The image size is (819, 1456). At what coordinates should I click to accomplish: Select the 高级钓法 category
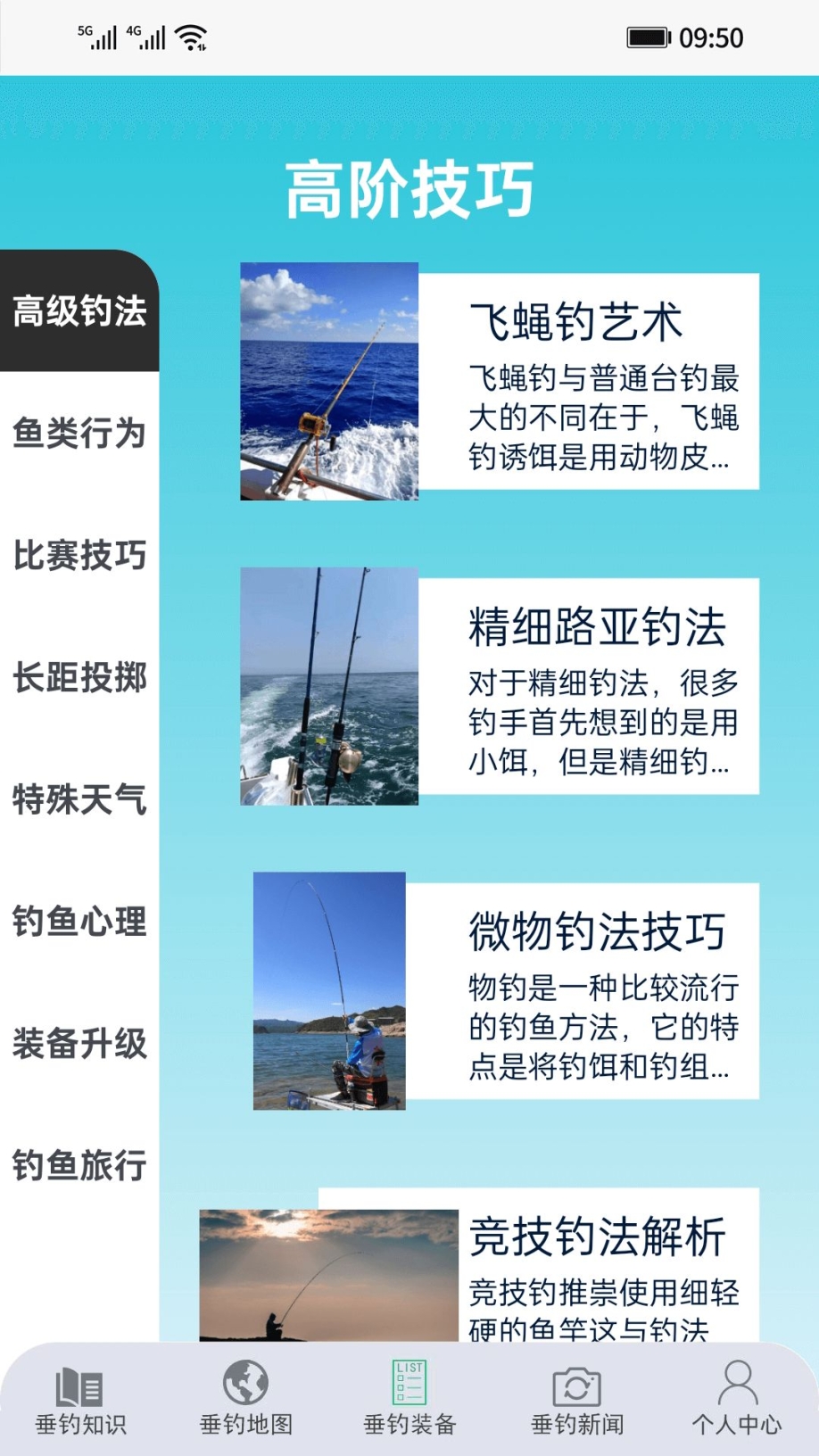click(x=79, y=311)
